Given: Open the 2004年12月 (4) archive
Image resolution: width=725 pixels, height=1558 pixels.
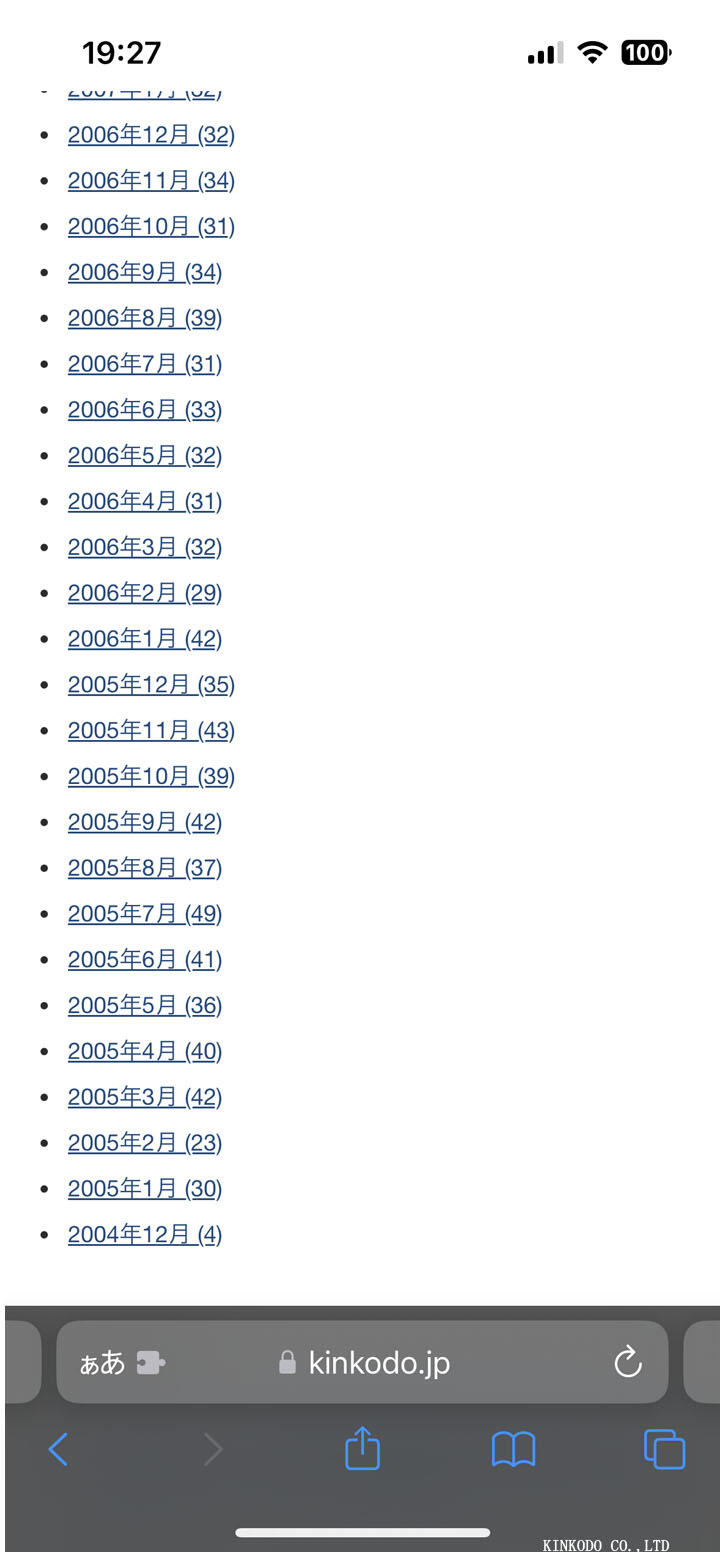Looking at the screenshot, I should coord(144,1235).
